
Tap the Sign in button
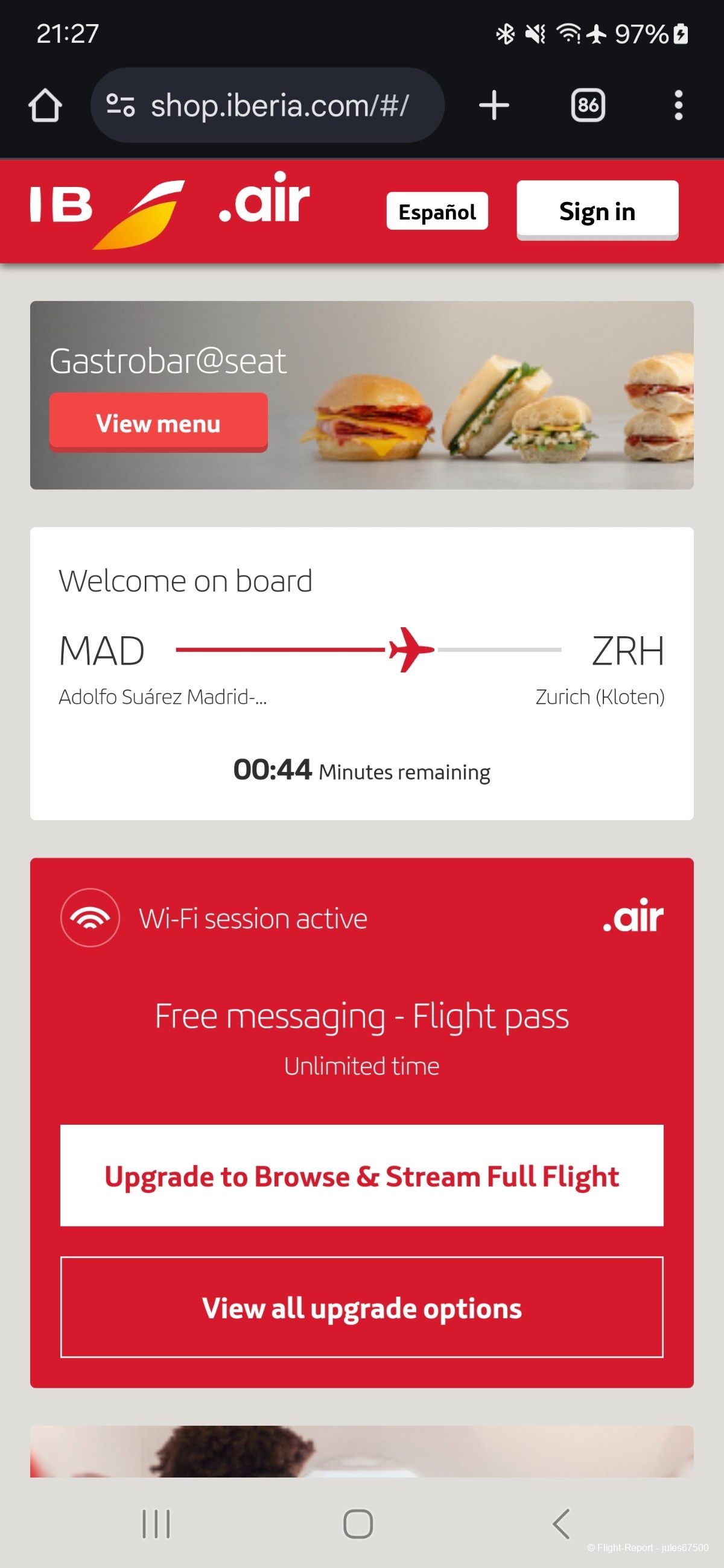pos(597,210)
